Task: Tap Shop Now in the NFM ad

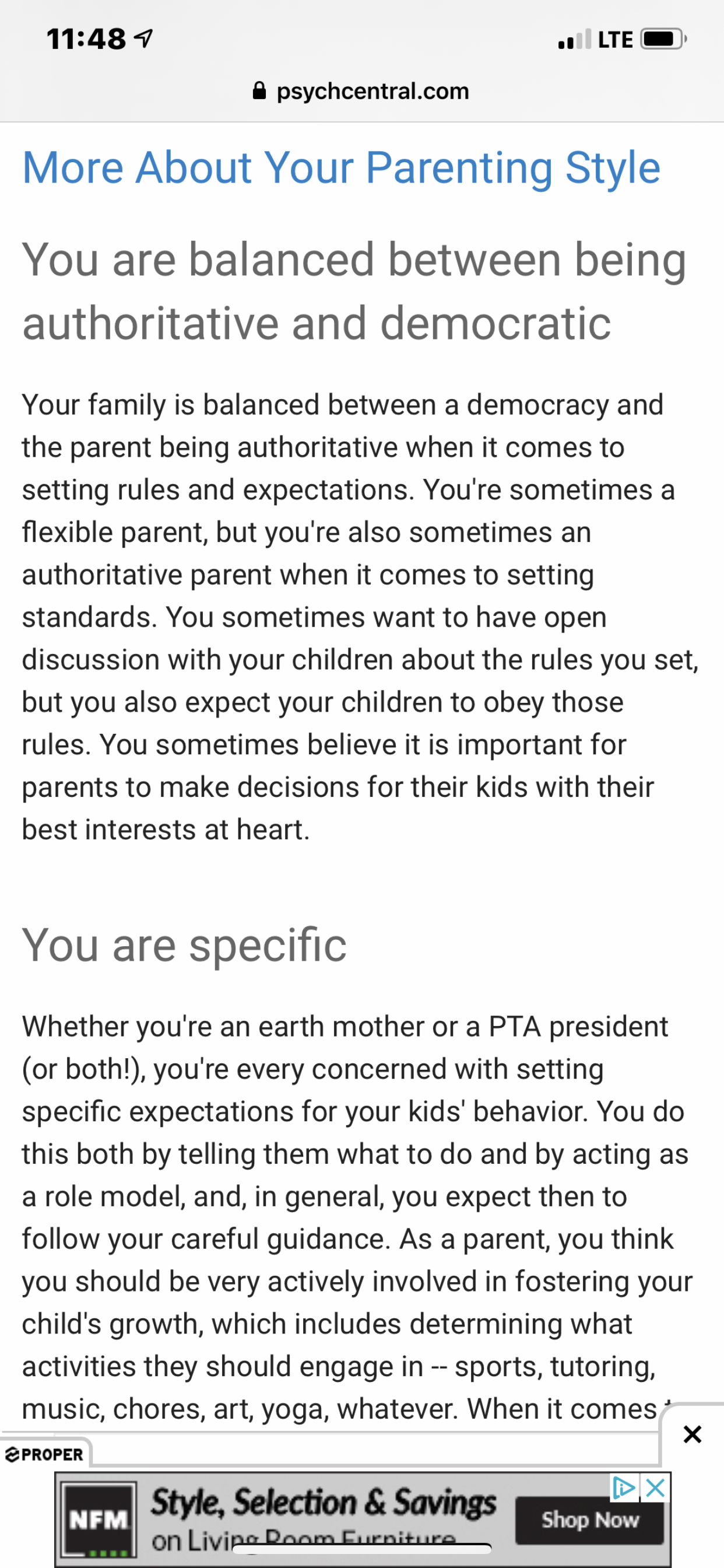Action: click(589, 1520)
